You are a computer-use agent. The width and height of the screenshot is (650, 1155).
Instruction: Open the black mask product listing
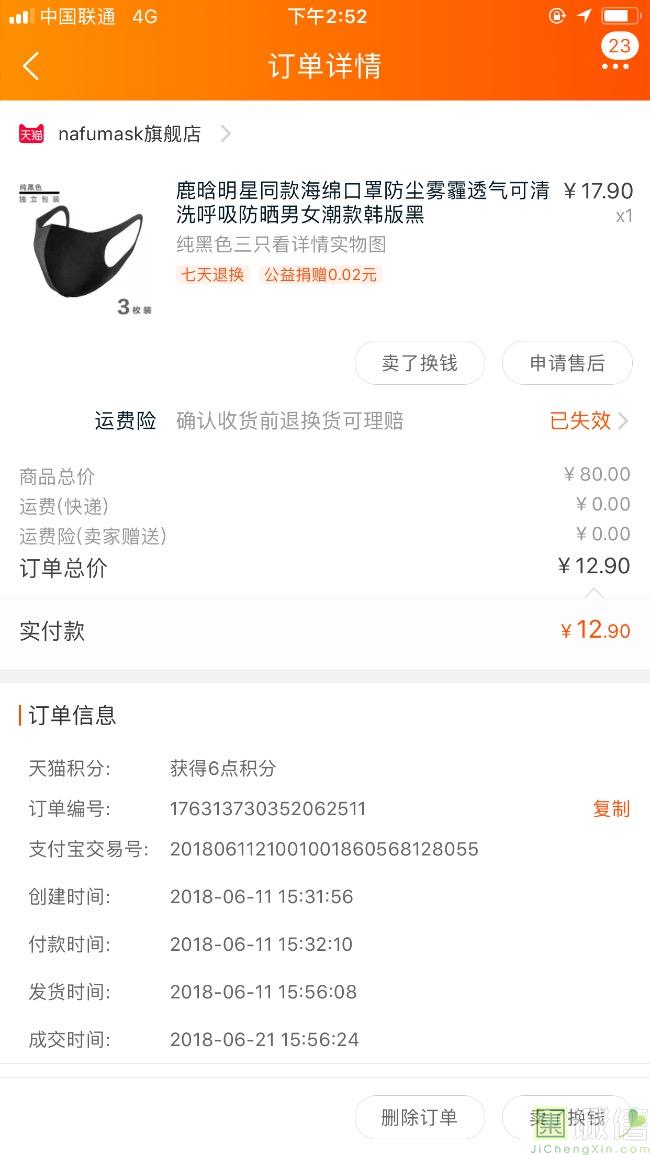click(362, 201)
